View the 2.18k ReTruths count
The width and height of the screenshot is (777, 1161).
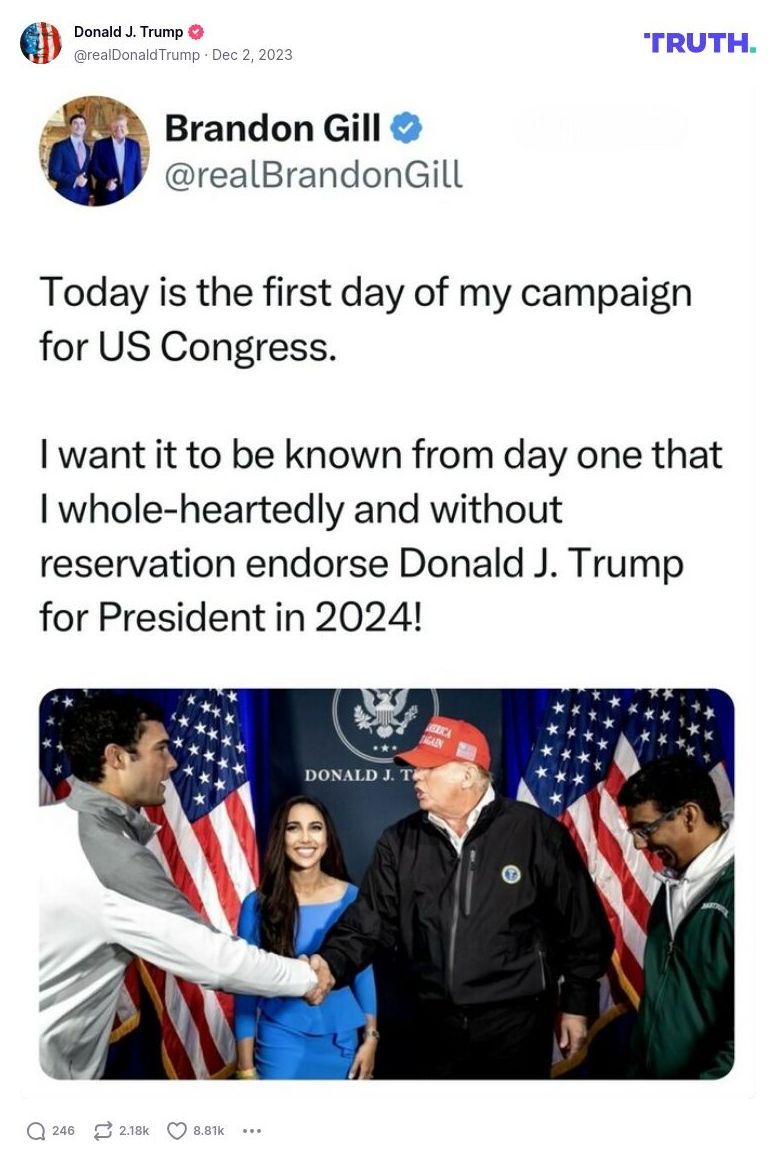[x=132, y=1130]
